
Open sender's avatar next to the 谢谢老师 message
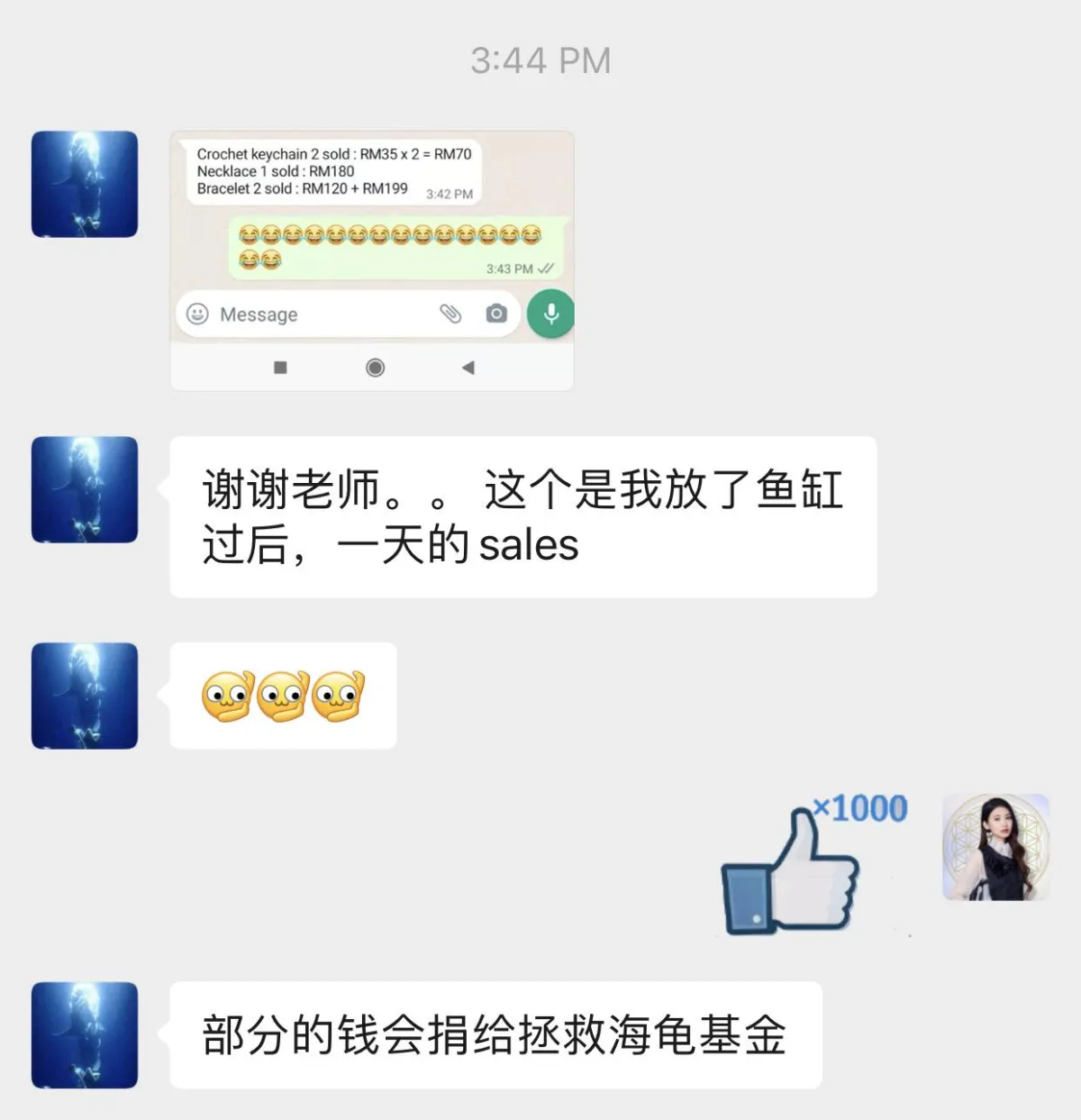click(x=85, y=489)
